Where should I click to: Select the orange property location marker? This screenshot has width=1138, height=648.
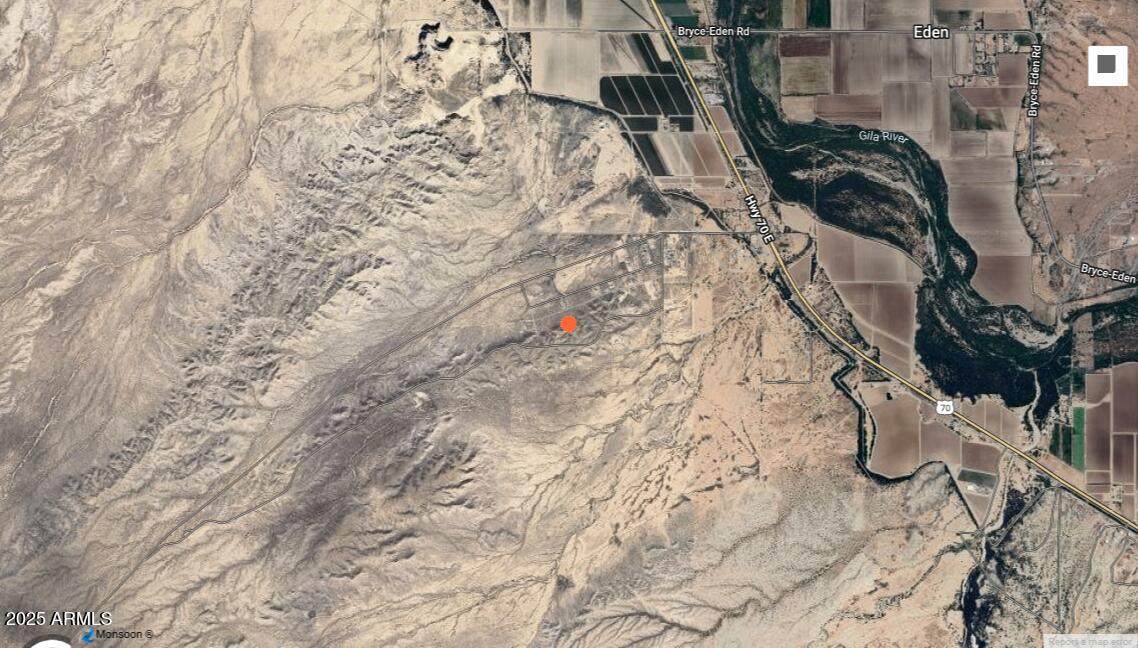(568, 324)
